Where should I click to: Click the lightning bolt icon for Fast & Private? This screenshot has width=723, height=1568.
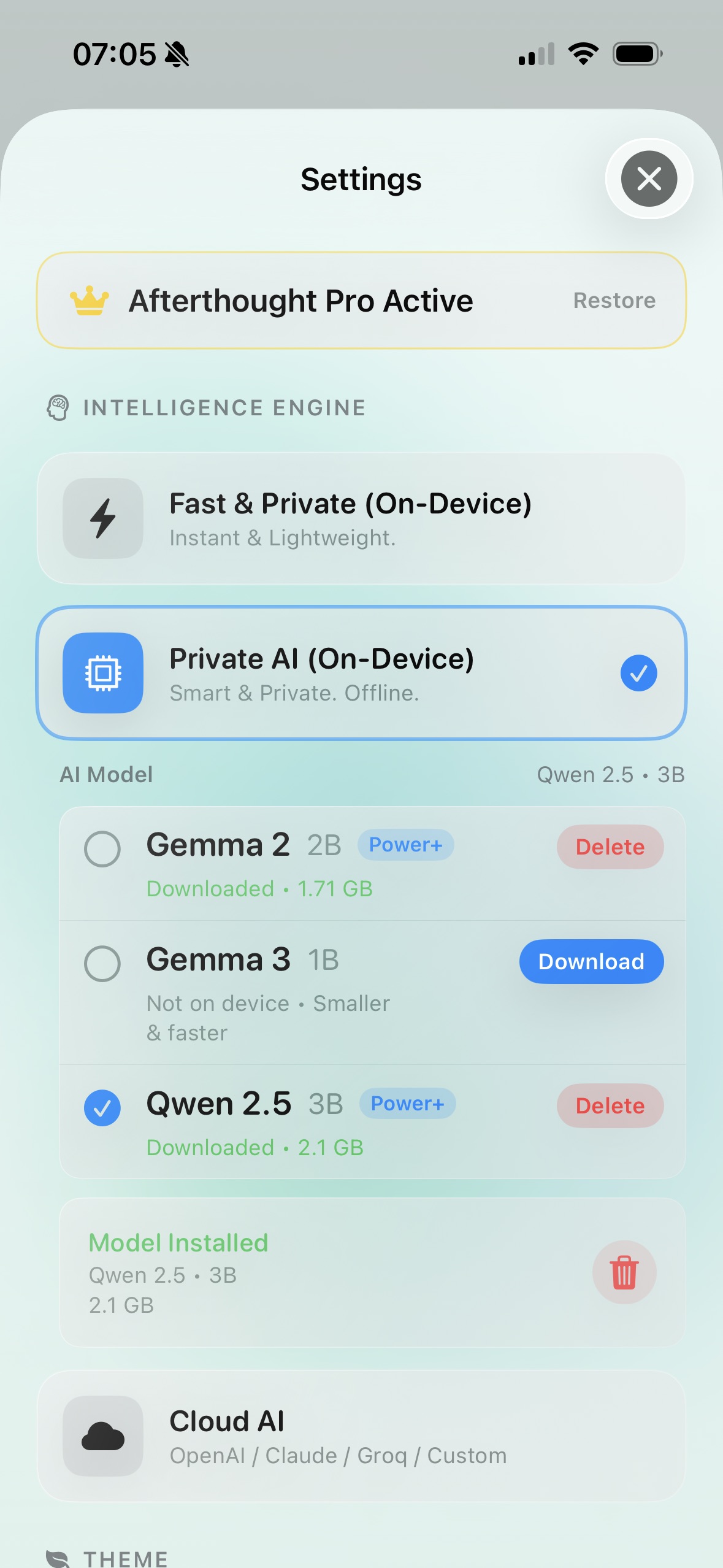pos(102,518)
